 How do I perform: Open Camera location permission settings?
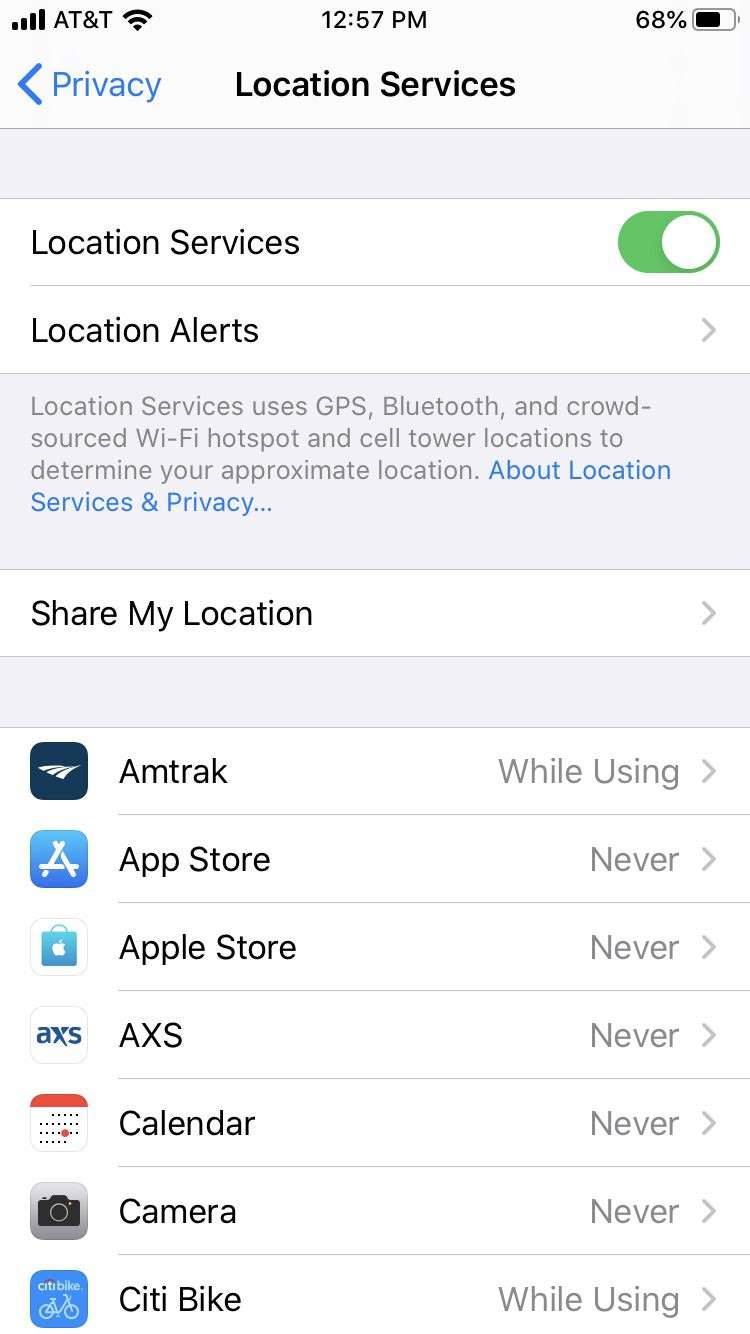[400, 1211]
